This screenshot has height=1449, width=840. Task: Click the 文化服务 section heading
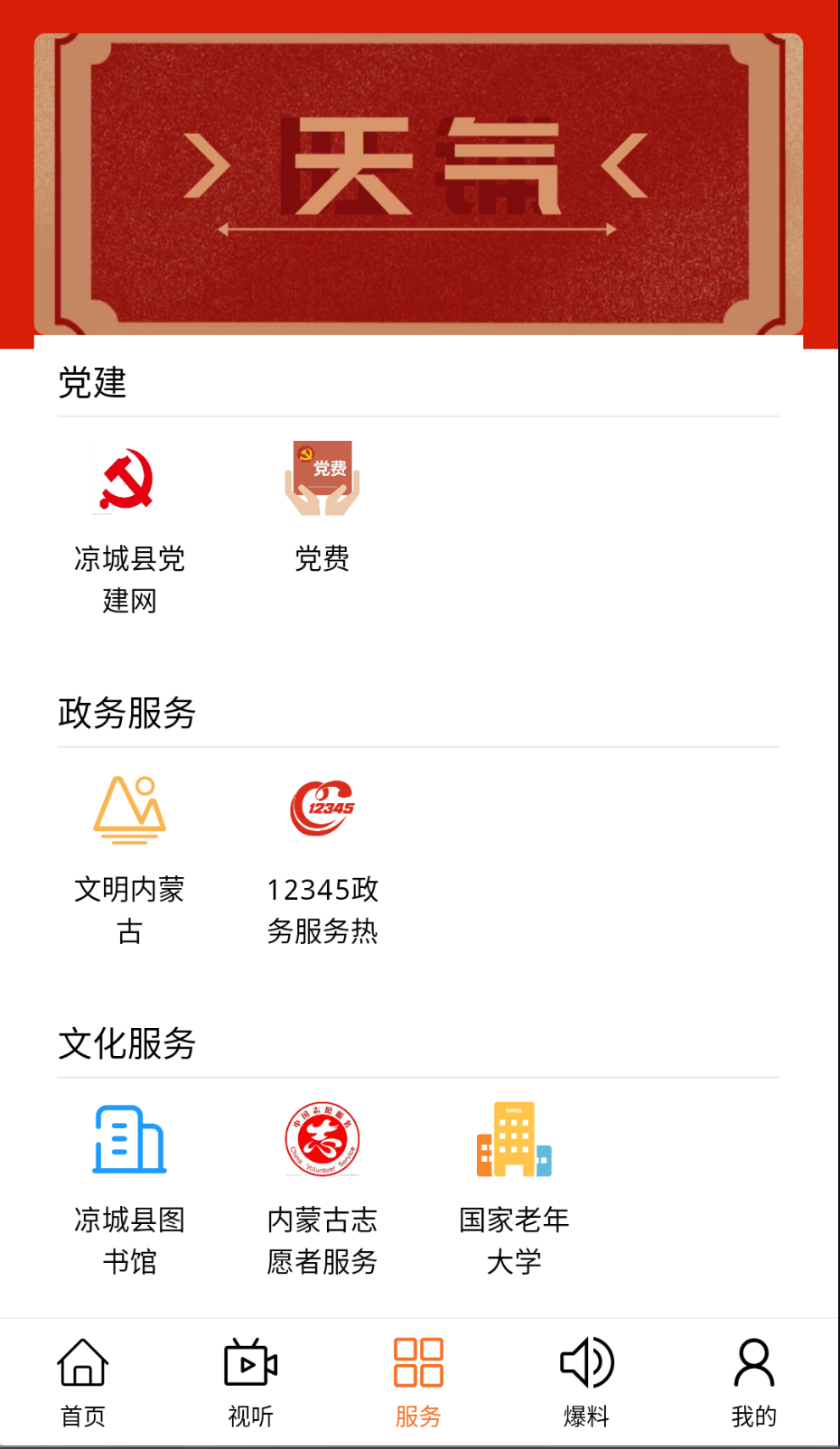[x=126, y=1045]
